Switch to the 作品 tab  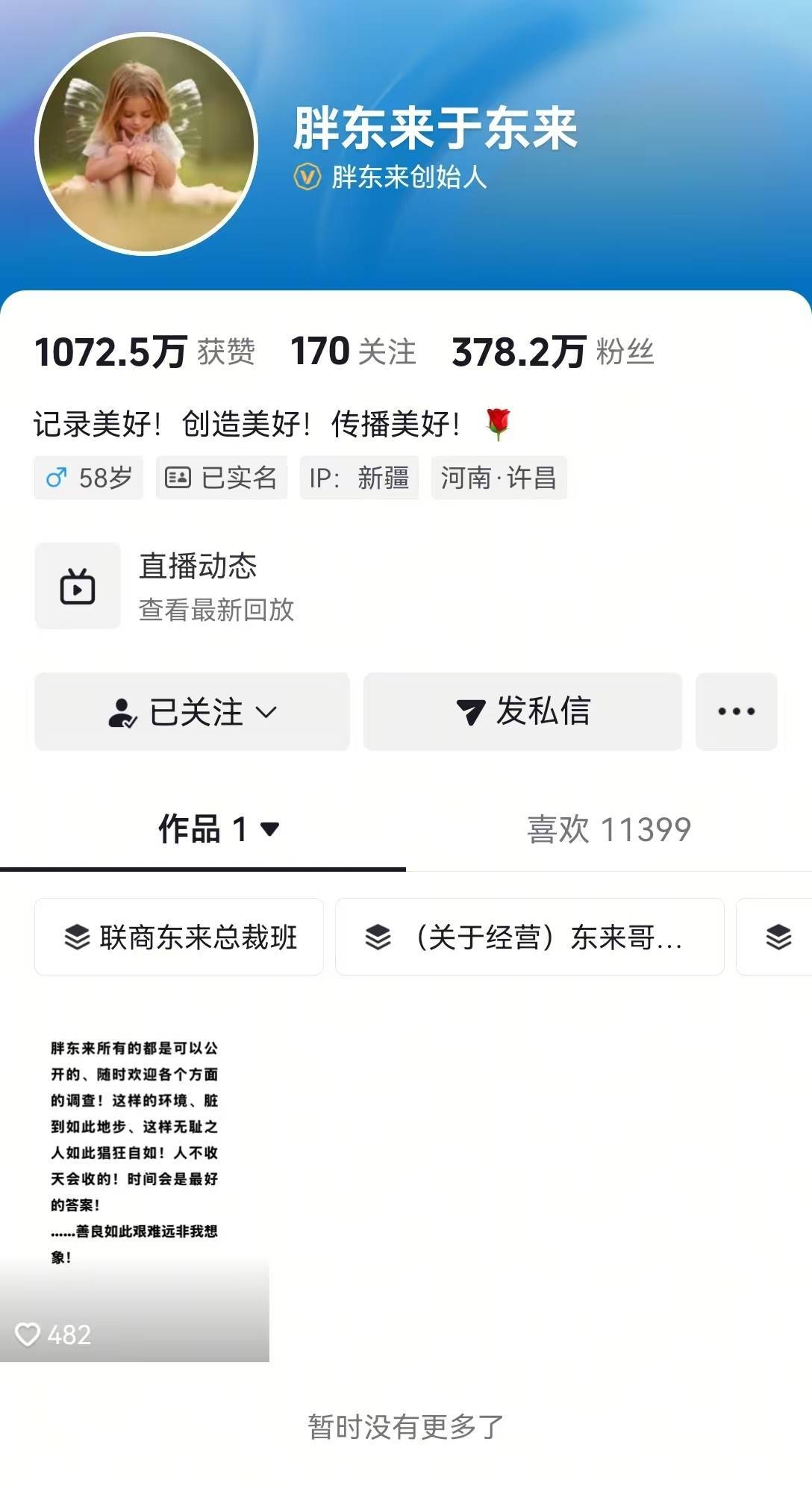coord(216,829)
